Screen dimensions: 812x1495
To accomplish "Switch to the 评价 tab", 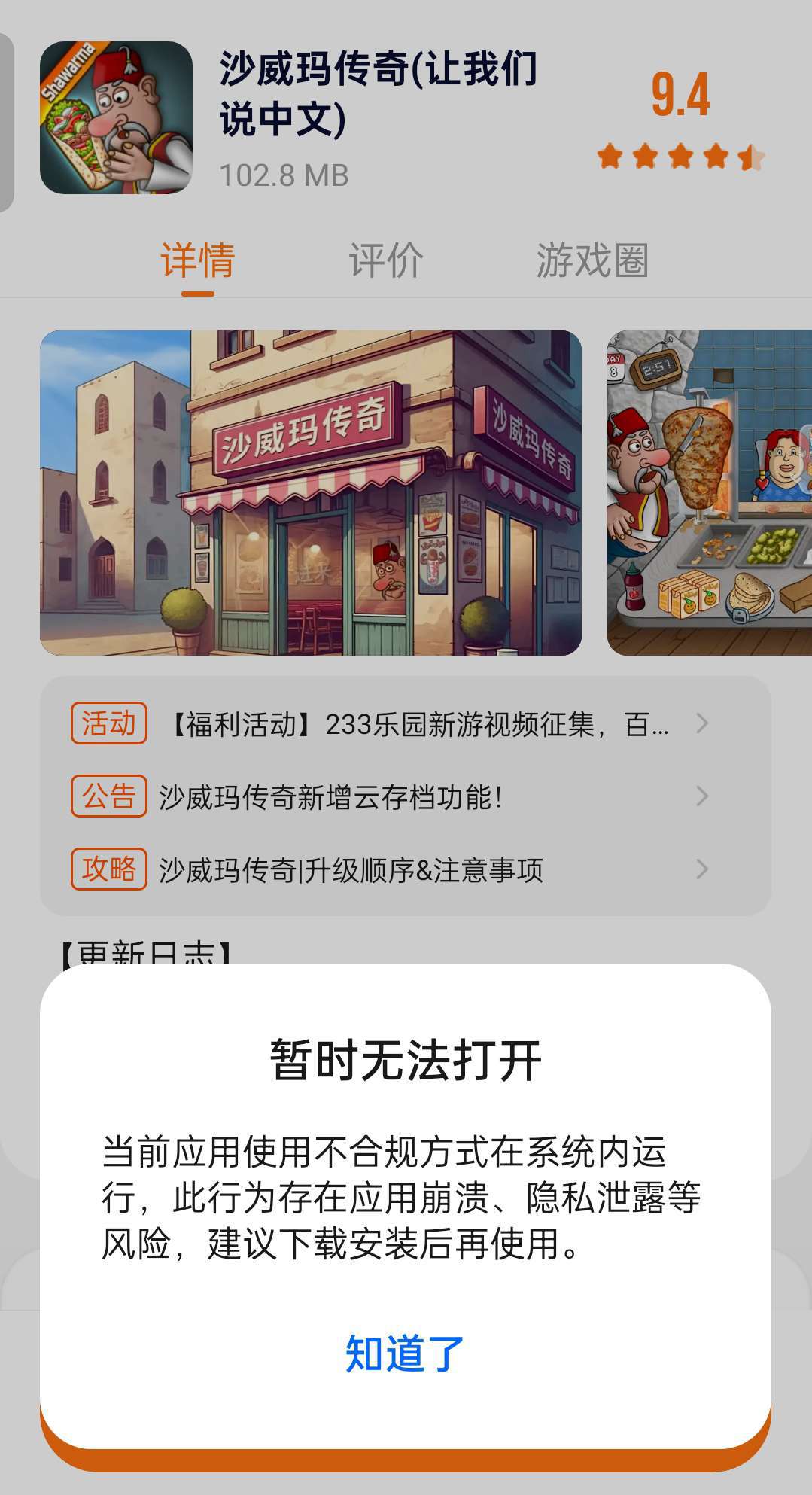I will coord(386,260).
